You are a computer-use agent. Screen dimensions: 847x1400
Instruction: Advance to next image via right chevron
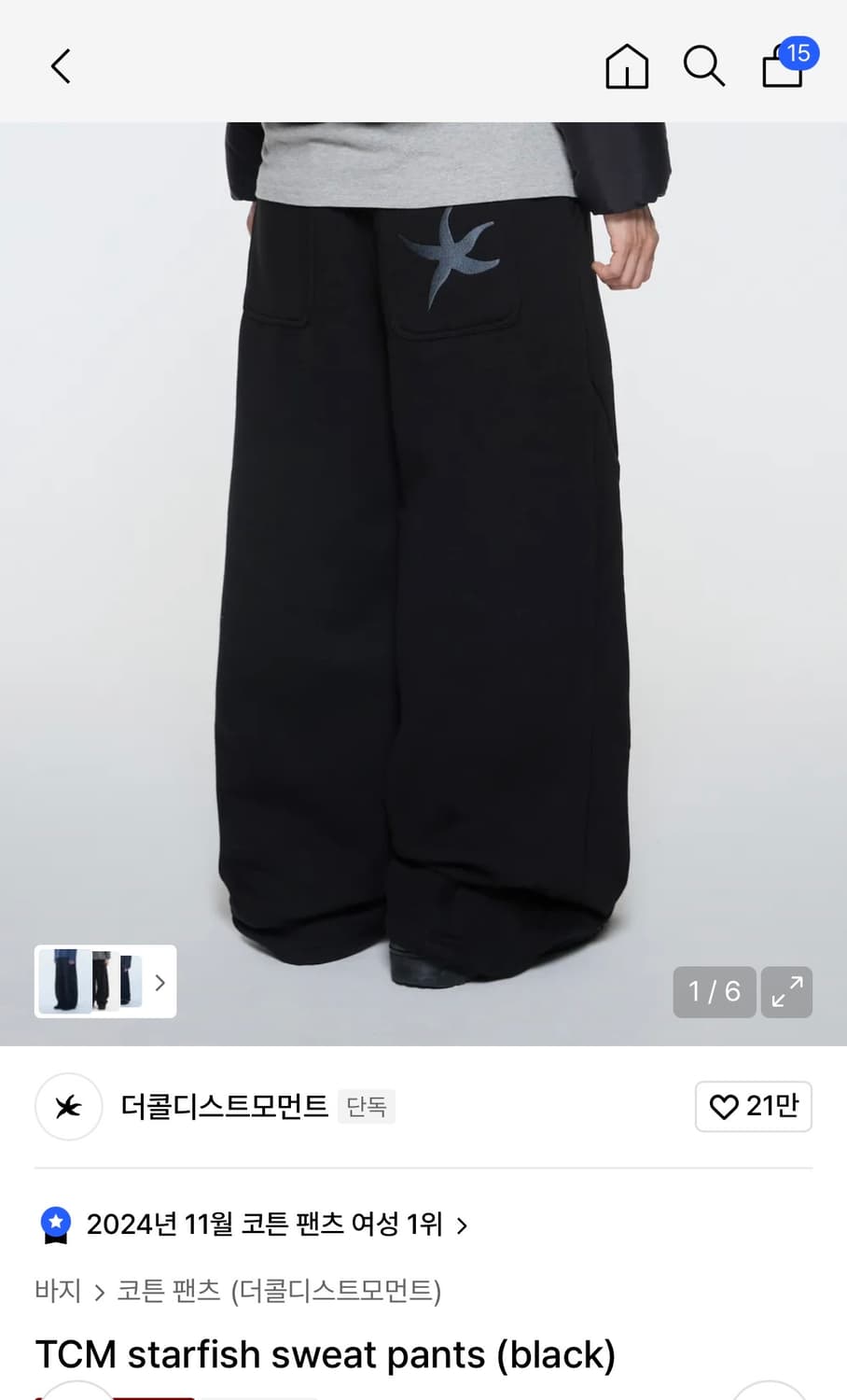point(160,982)
